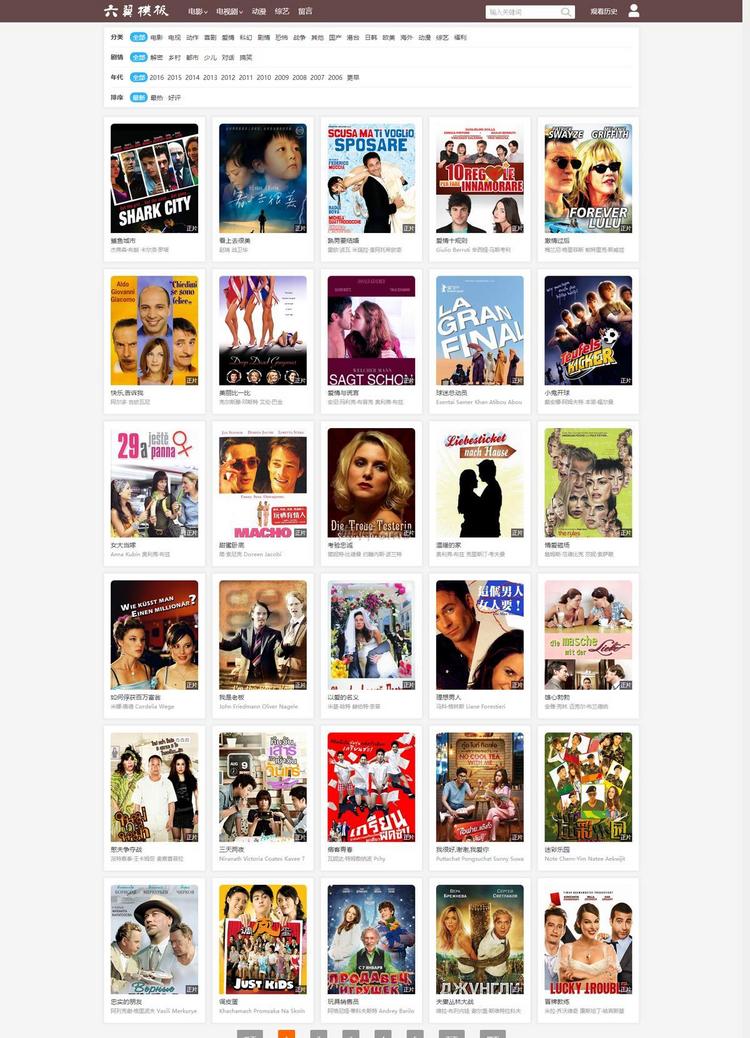The image size is (750, 1038).
Task: Open the Shark City movie card
Action: tap(154, 178)
